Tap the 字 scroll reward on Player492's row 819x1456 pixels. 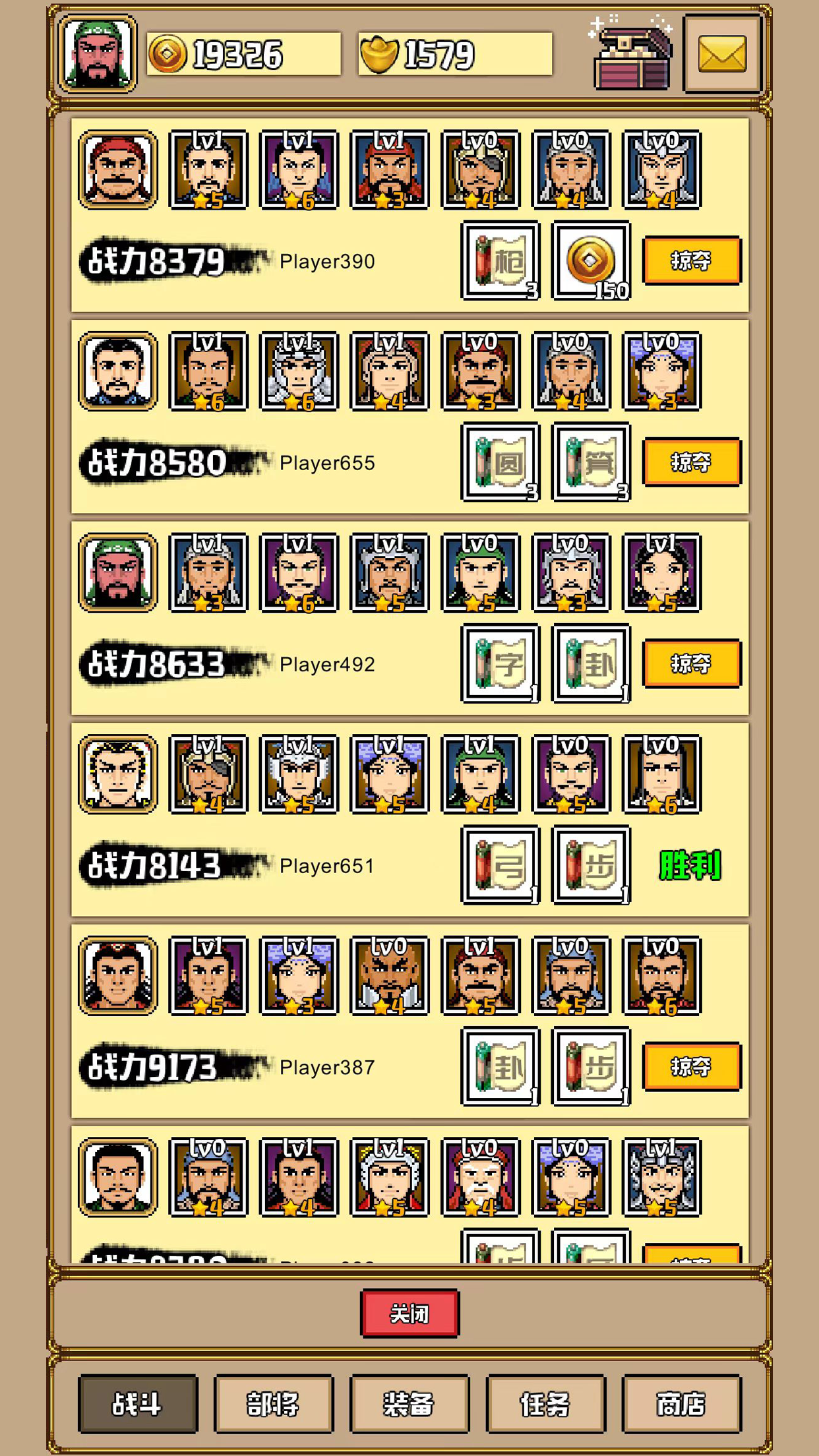click(501, 664)
